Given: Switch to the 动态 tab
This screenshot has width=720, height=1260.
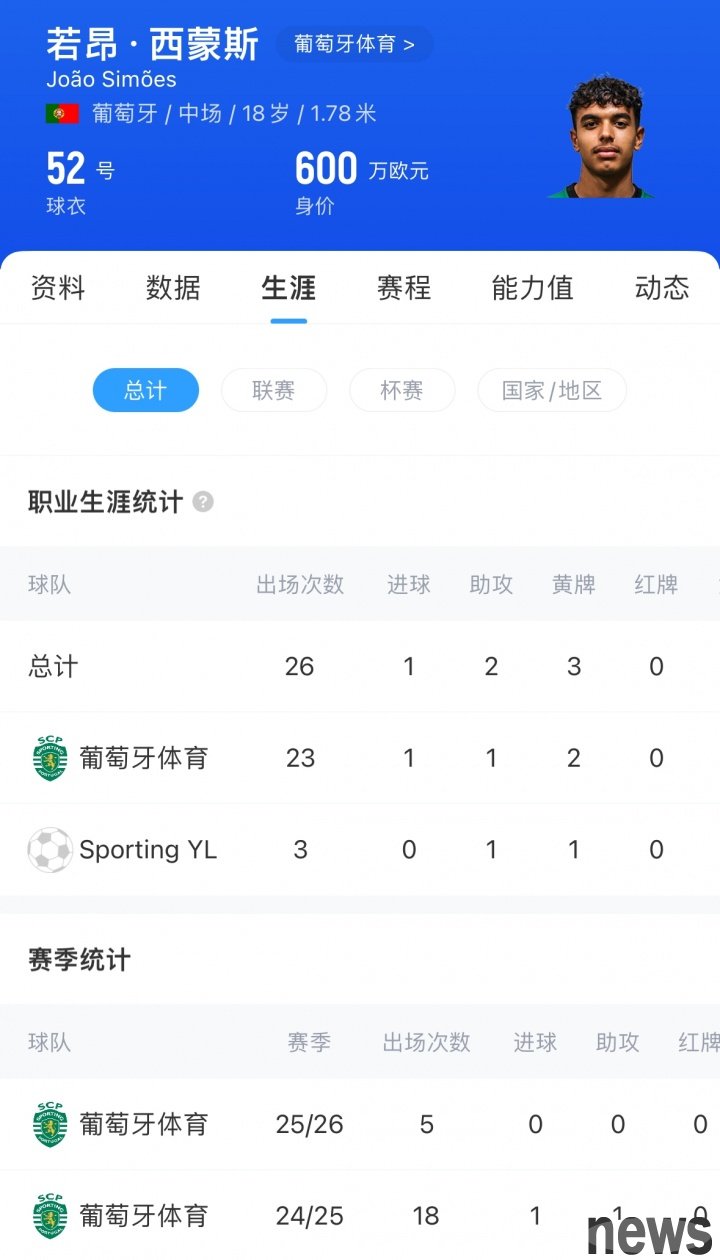Looking at the screenshot, I should [661, 288].
